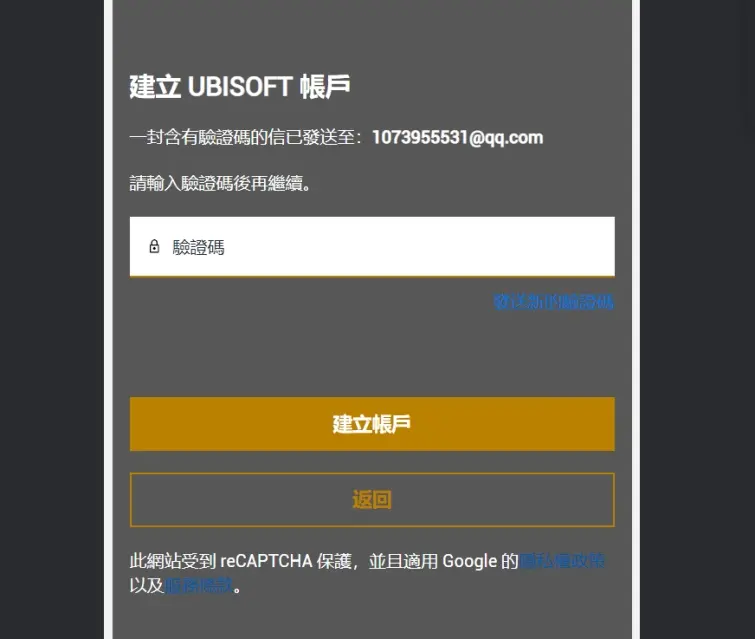The height and width of the screenshot is (639, 755).
Task: Go back with the 返回 button
Action: (x=372, y=500)
